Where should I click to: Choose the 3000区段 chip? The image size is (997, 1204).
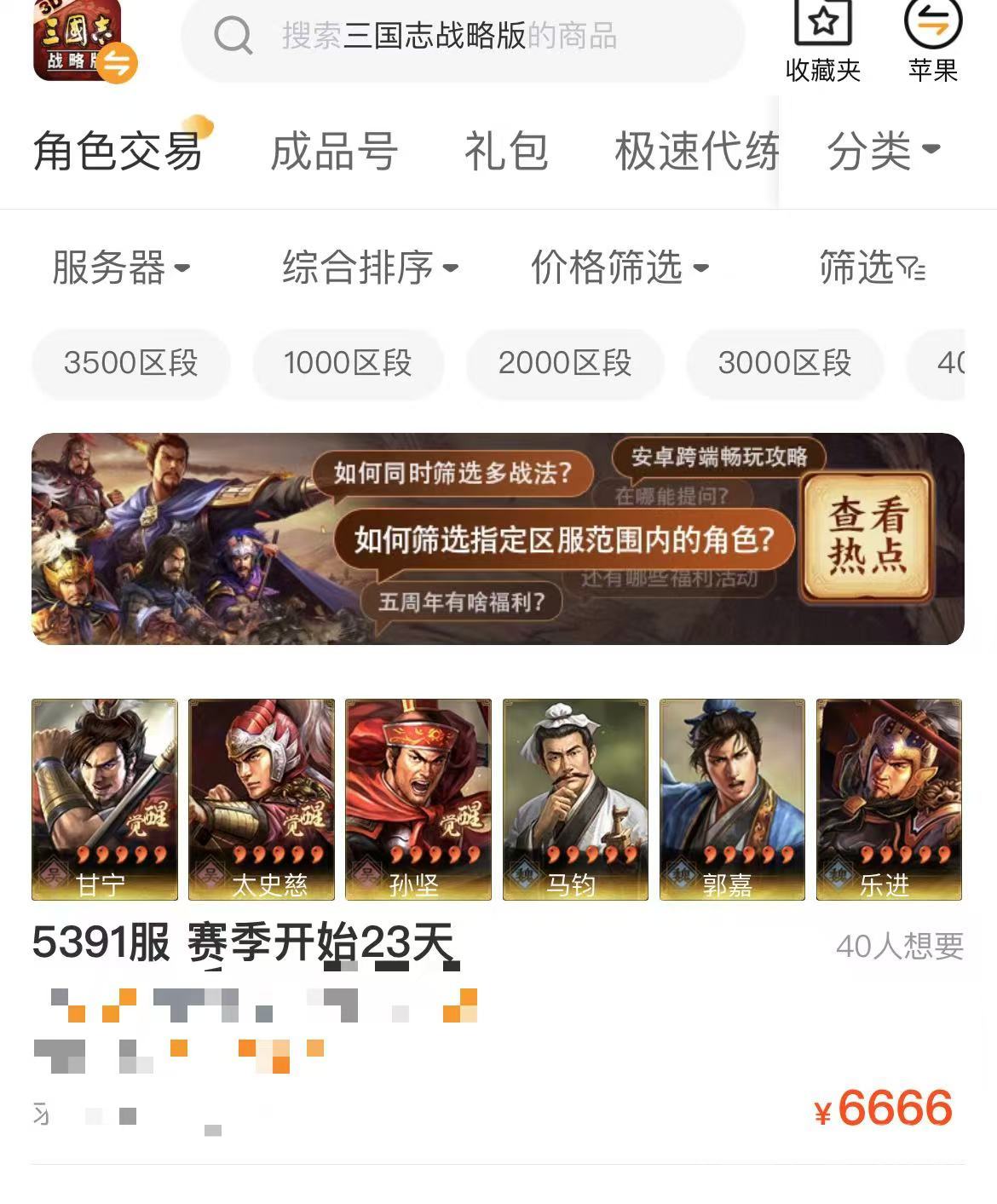click(785, 364)
